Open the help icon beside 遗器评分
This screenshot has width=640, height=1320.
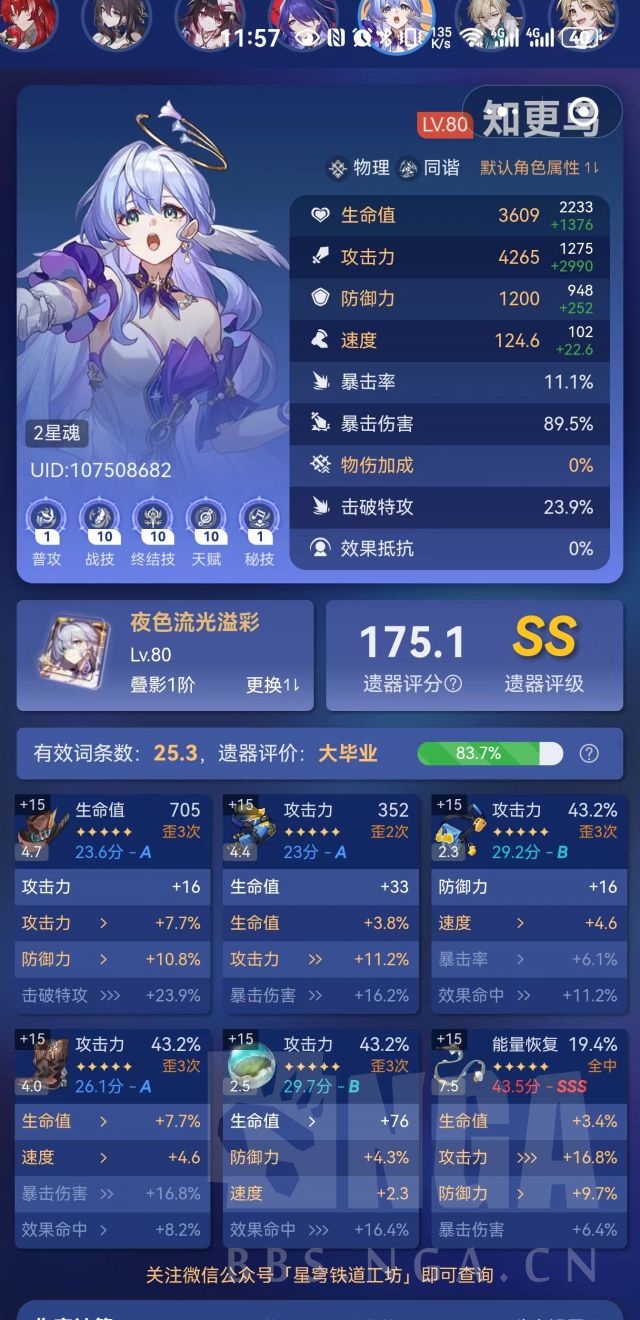[x=453, y=684]
